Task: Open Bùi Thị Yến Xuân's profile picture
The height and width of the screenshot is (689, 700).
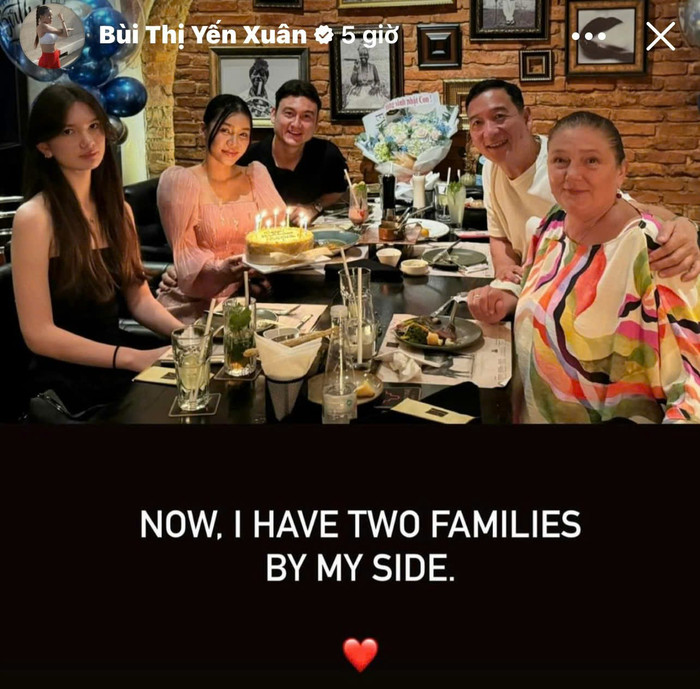Action: coord(51,37)
